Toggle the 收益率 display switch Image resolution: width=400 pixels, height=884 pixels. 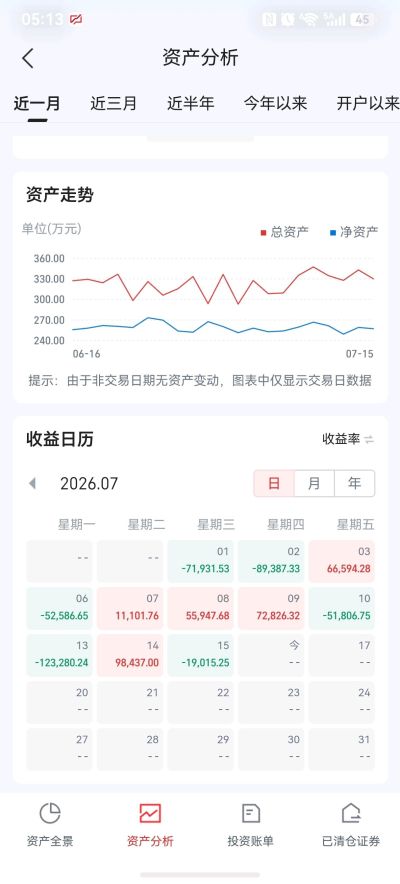[x=348, y=439]
